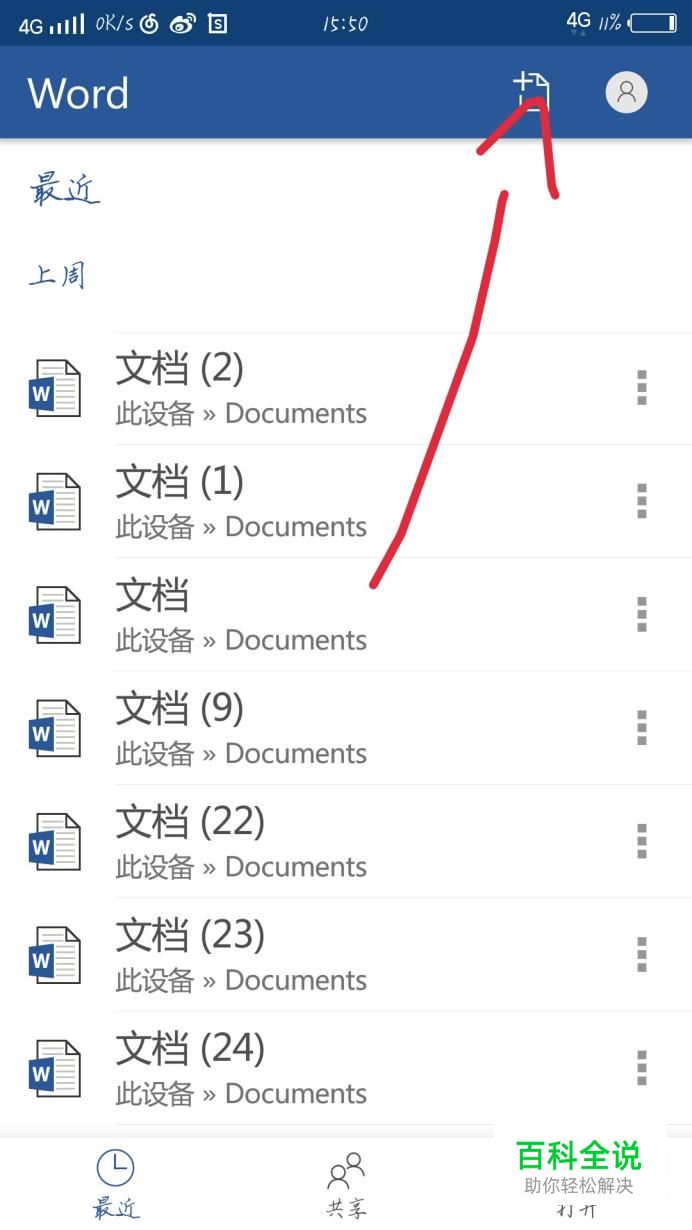Open more options for 文档 (1)

(642, 501)
